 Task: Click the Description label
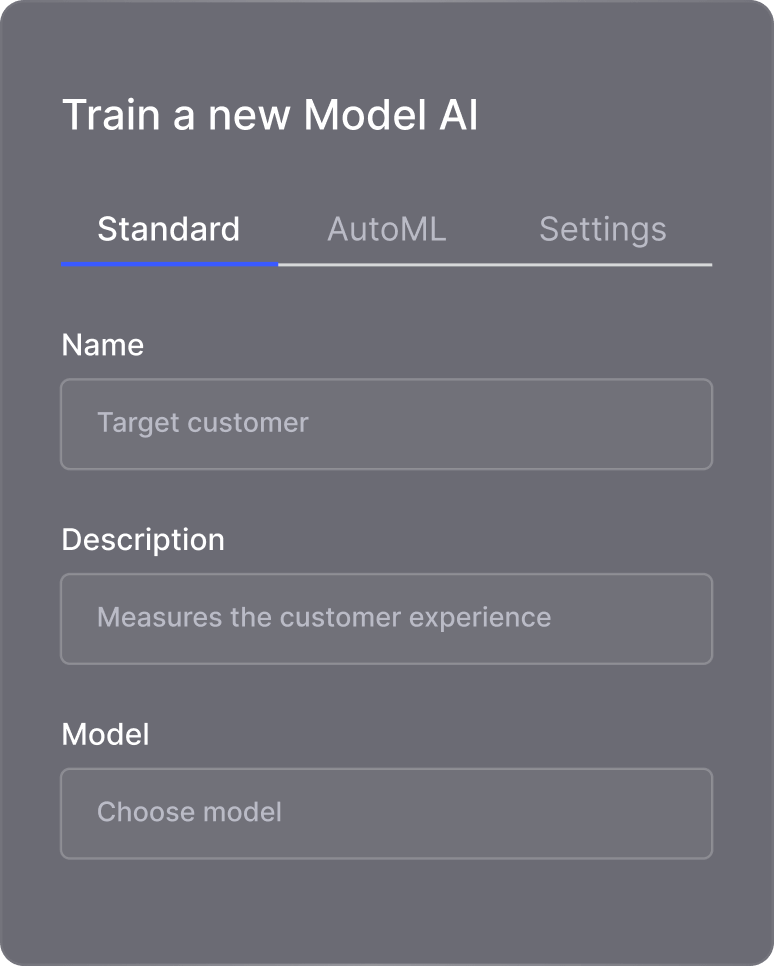[x=143, y=539]
